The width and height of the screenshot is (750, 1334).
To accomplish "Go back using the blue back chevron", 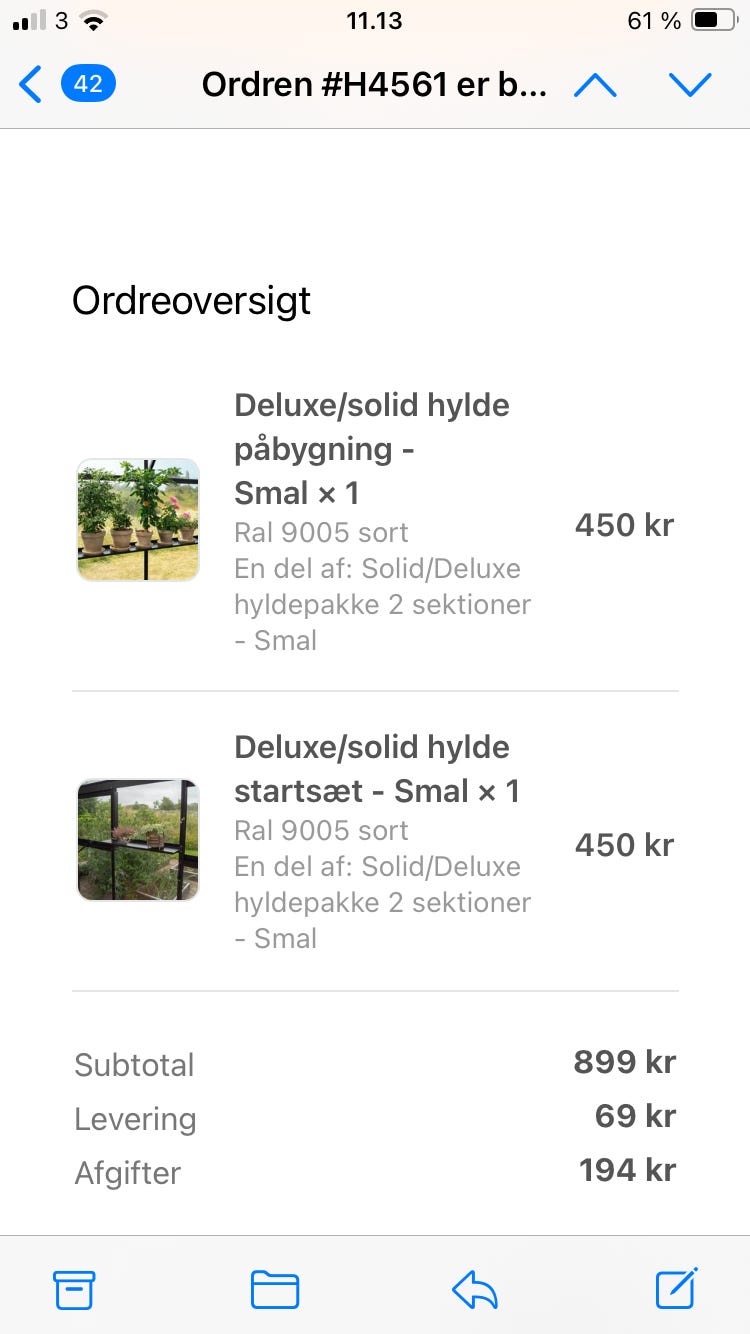I will coord(29,84).
